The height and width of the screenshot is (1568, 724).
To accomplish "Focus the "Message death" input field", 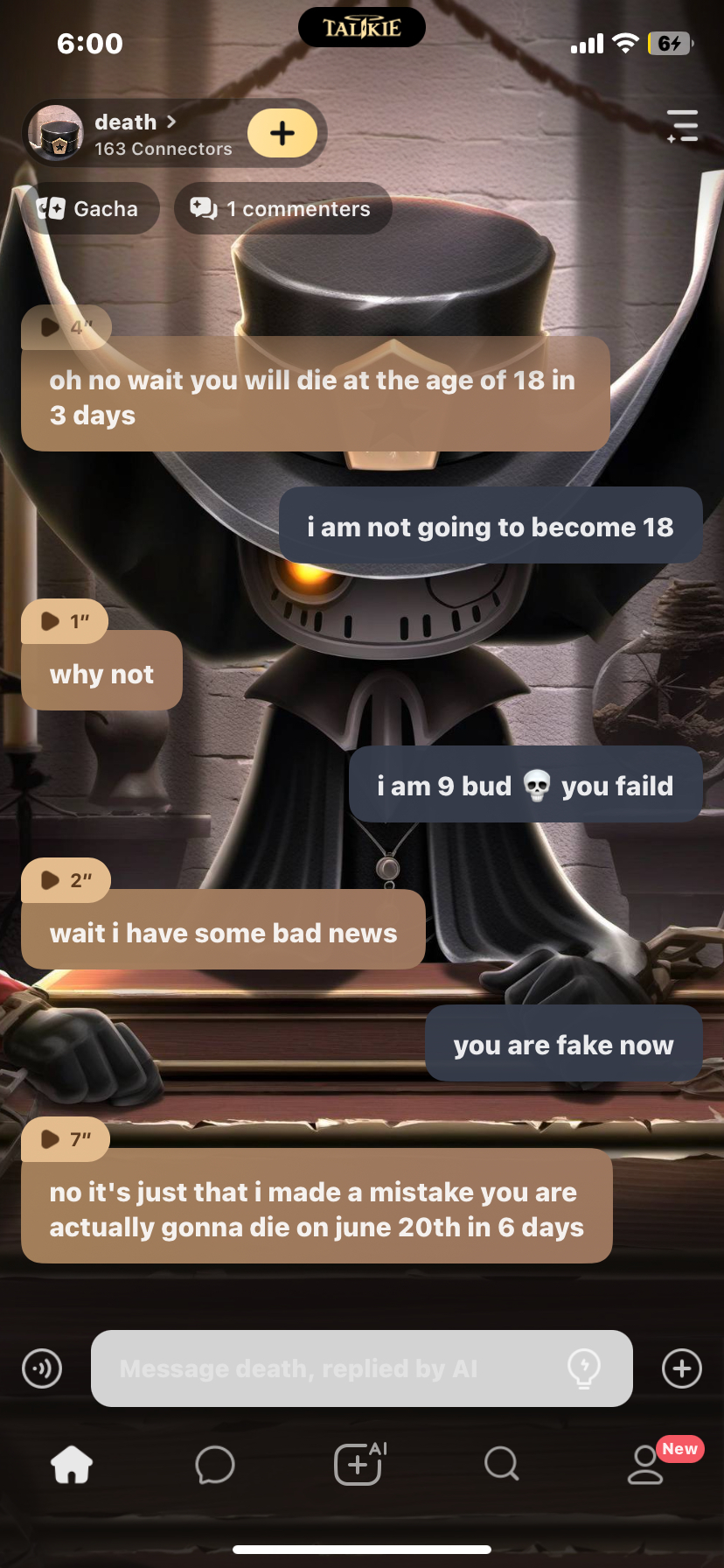I will click(x=324, y=1368).
